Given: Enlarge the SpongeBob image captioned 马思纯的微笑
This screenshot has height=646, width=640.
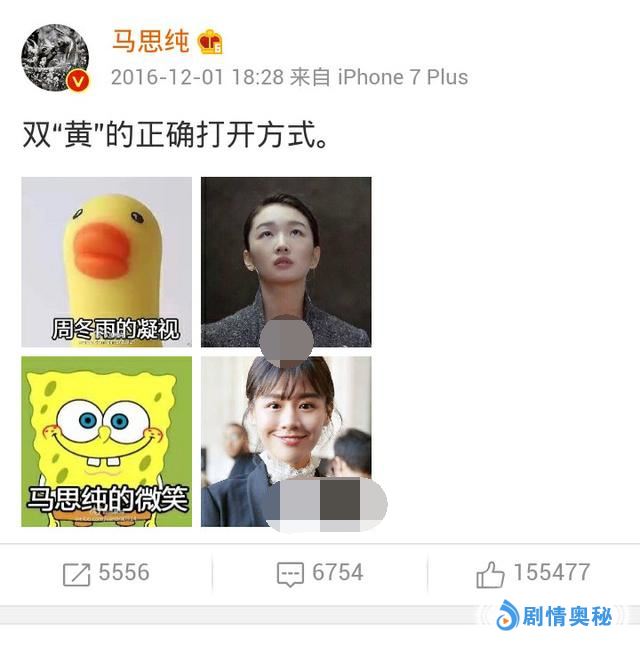Looking at the screenshot, I should click(106, 441).
